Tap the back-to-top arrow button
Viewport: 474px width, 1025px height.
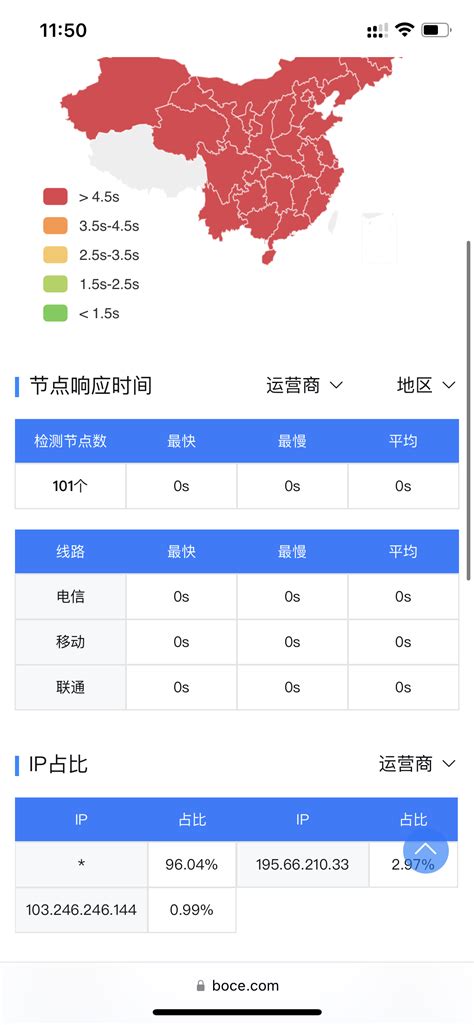426,850
